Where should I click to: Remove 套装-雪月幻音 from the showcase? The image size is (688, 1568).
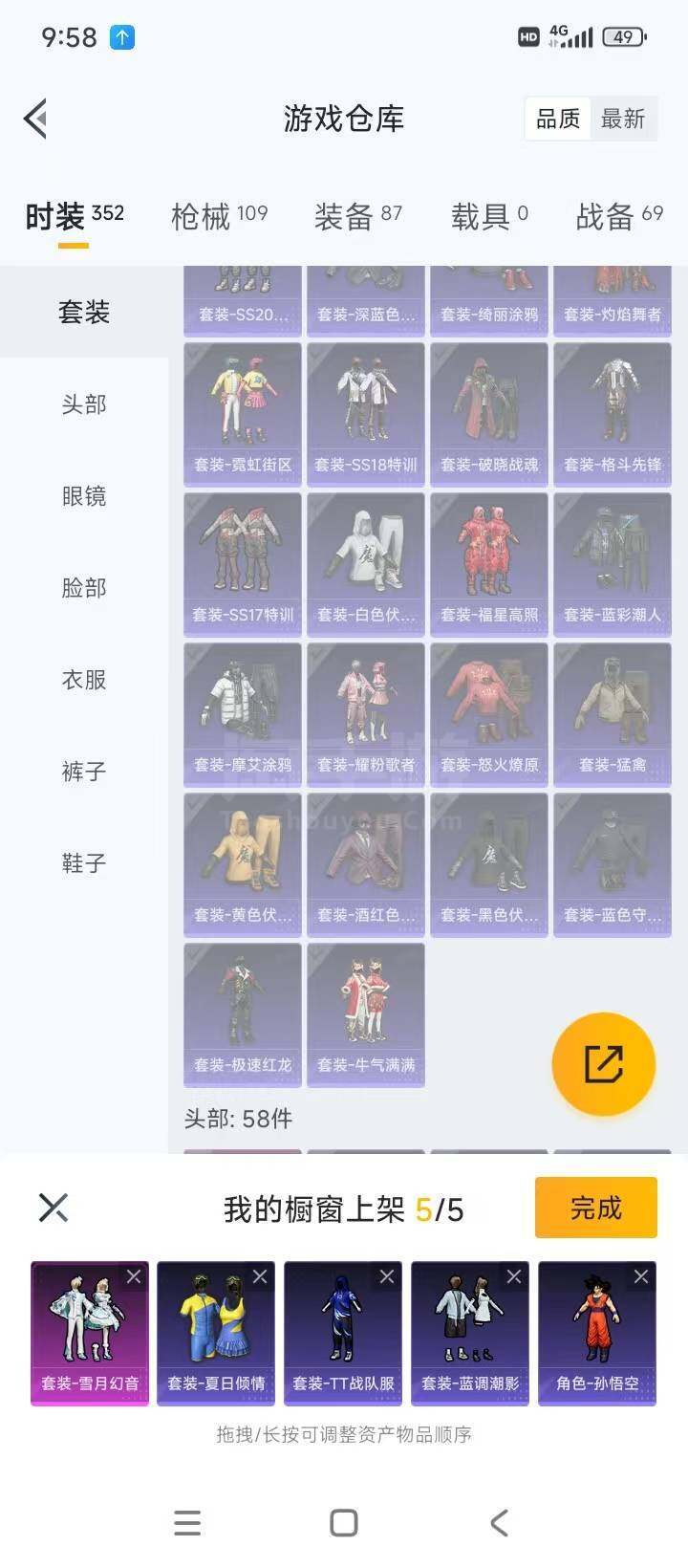(134, 1276)
